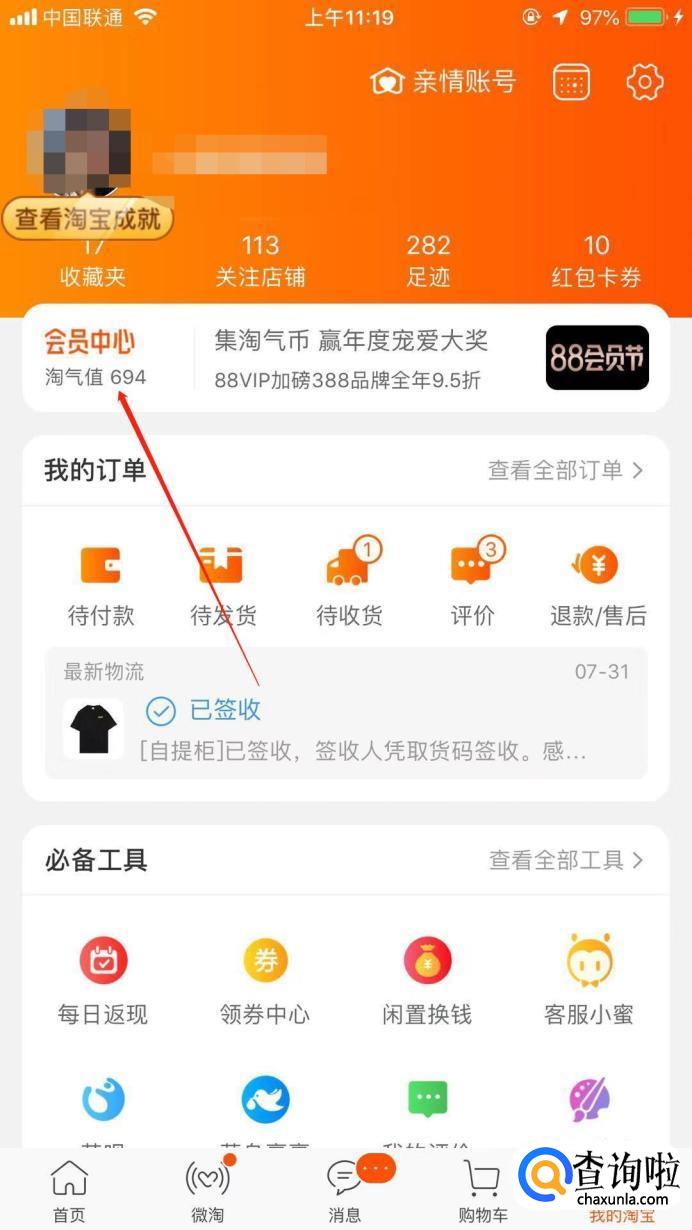
Task: Open the settings gear icon
Action: tap(645, 82)
